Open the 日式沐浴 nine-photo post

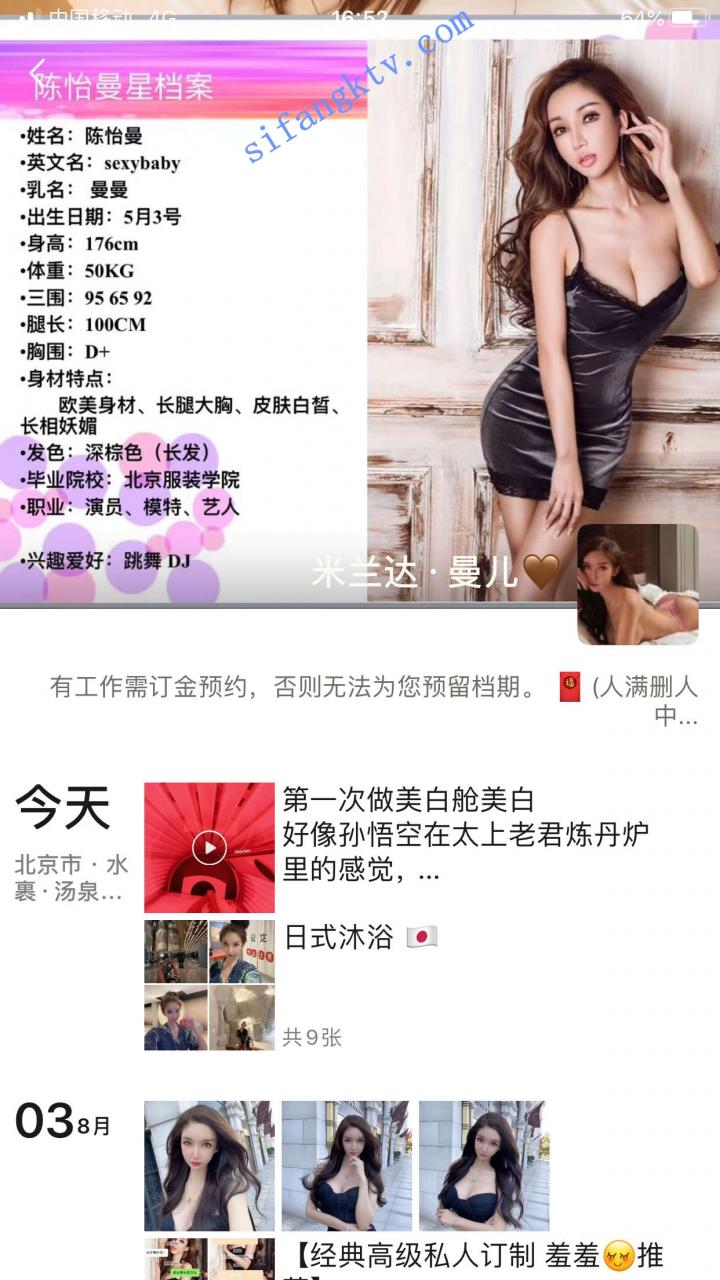(x=209, y=985)
